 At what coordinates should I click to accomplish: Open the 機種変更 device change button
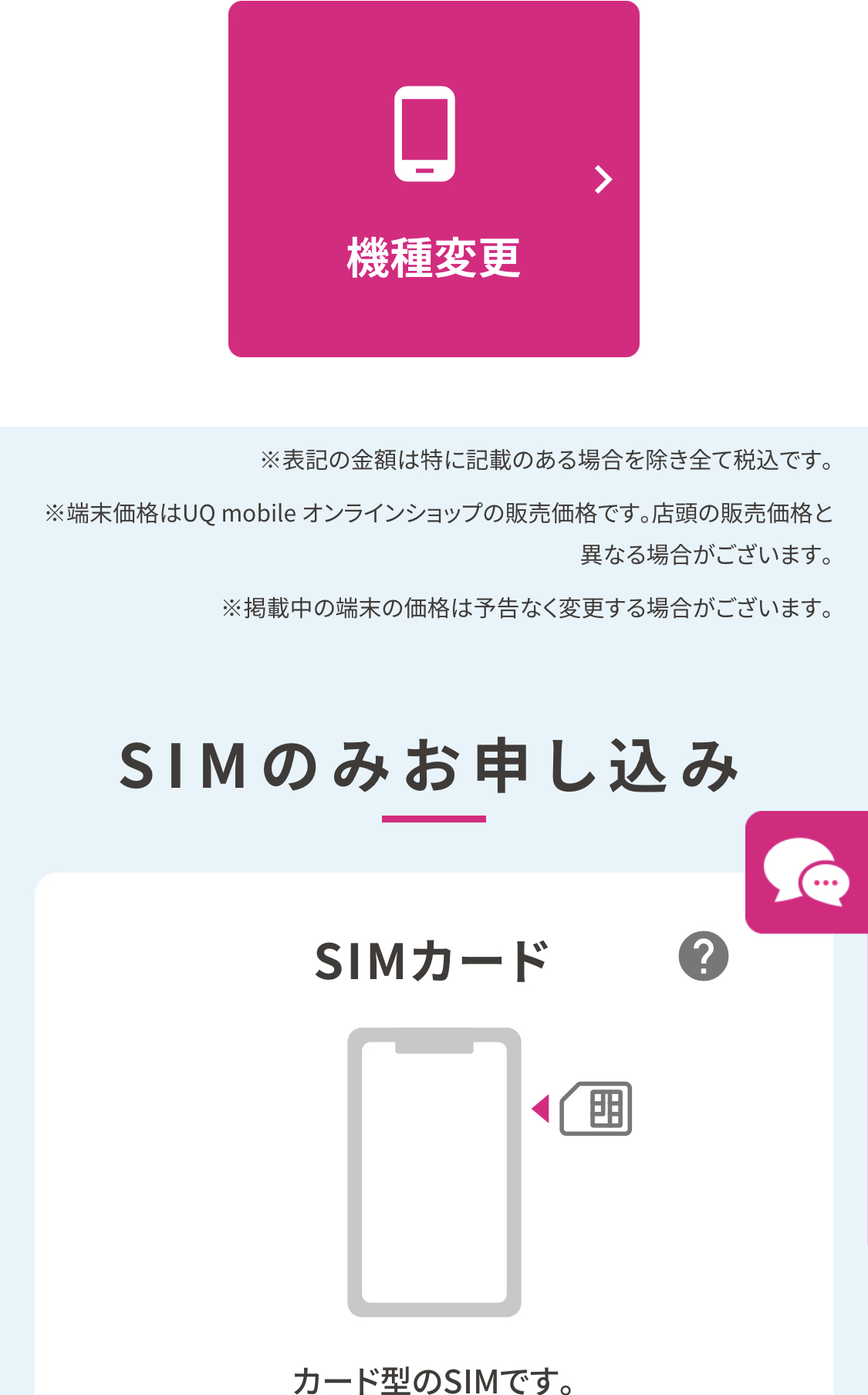coord(434,179)
